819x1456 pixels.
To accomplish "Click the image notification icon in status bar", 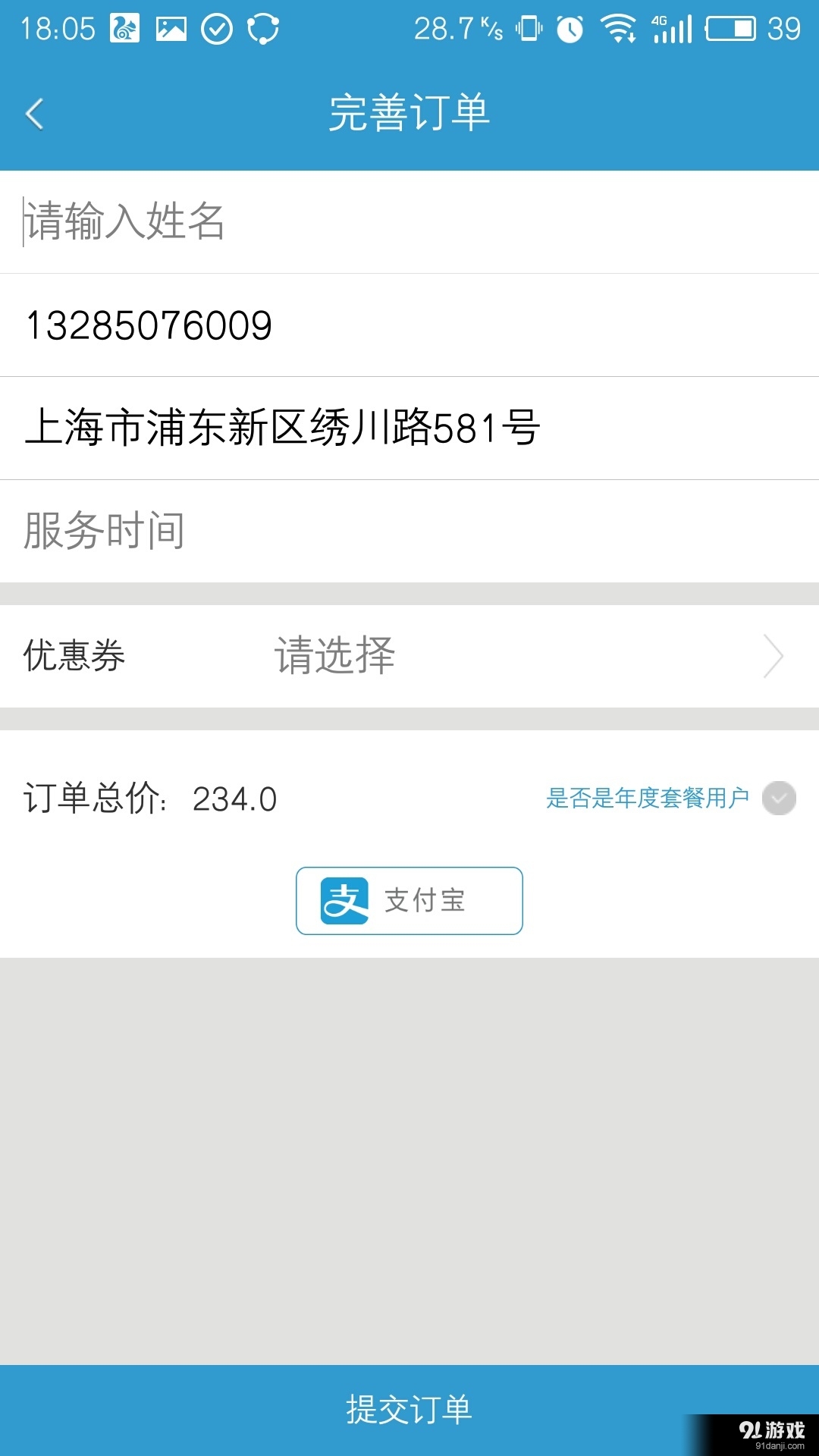I will pyautogui.click(x=171, y=28).
